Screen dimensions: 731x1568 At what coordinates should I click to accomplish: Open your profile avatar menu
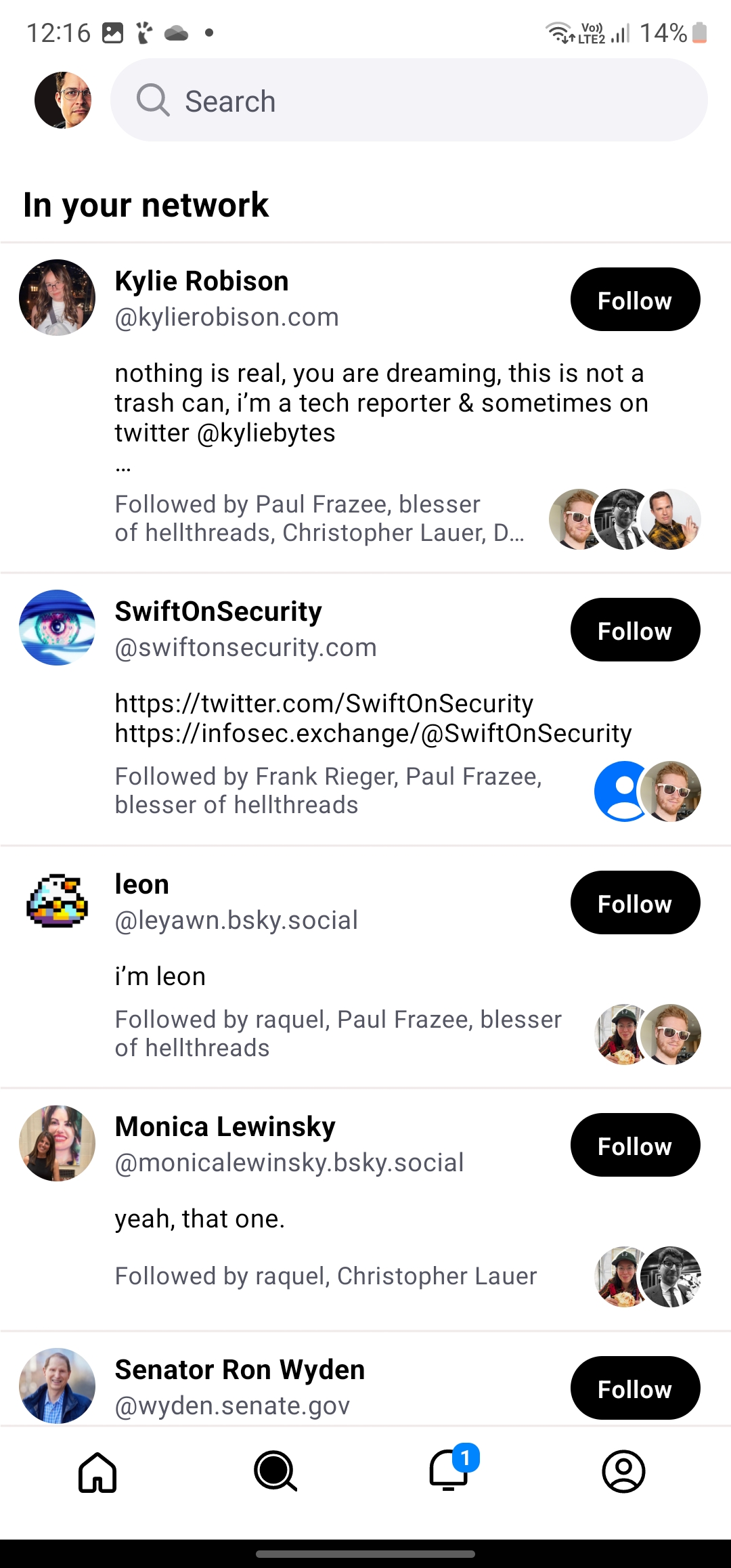click(x=63, y=100)
